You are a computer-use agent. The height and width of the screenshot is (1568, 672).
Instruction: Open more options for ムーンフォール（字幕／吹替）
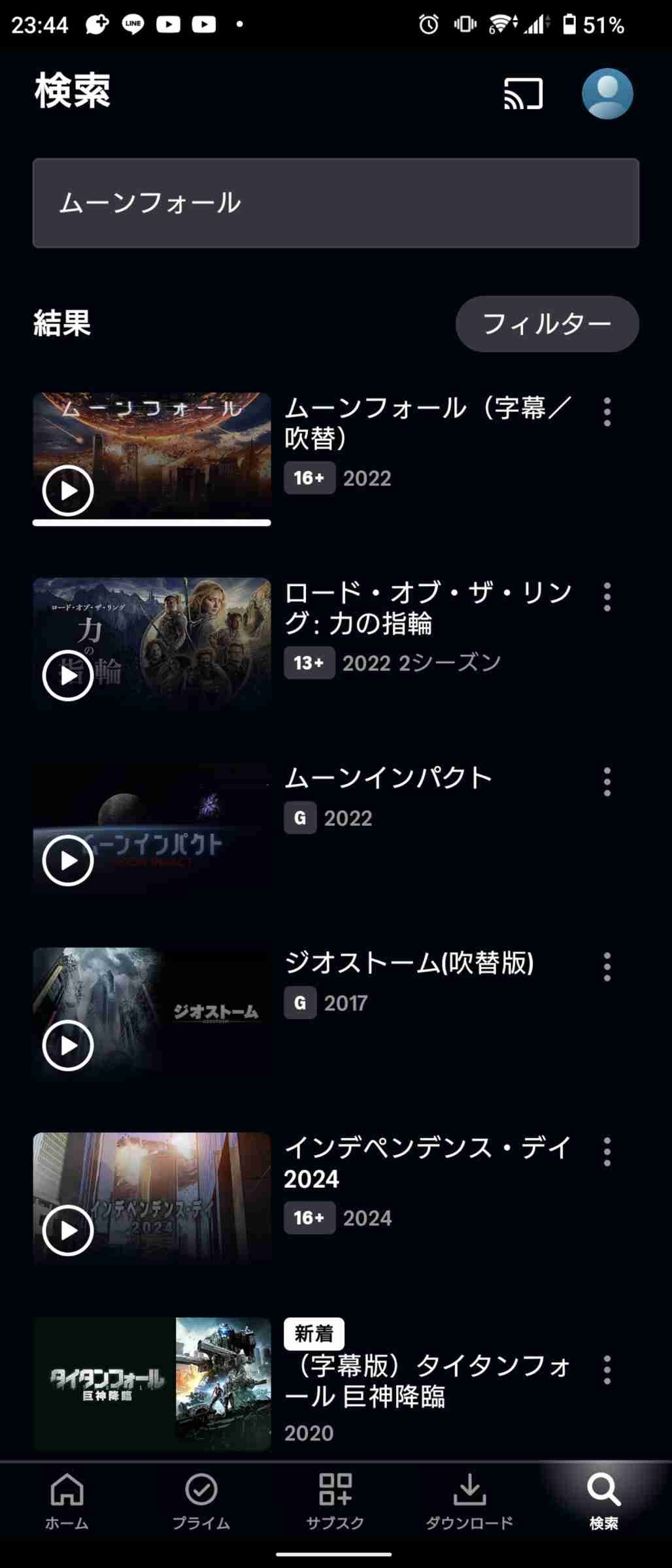pos(607,412)
